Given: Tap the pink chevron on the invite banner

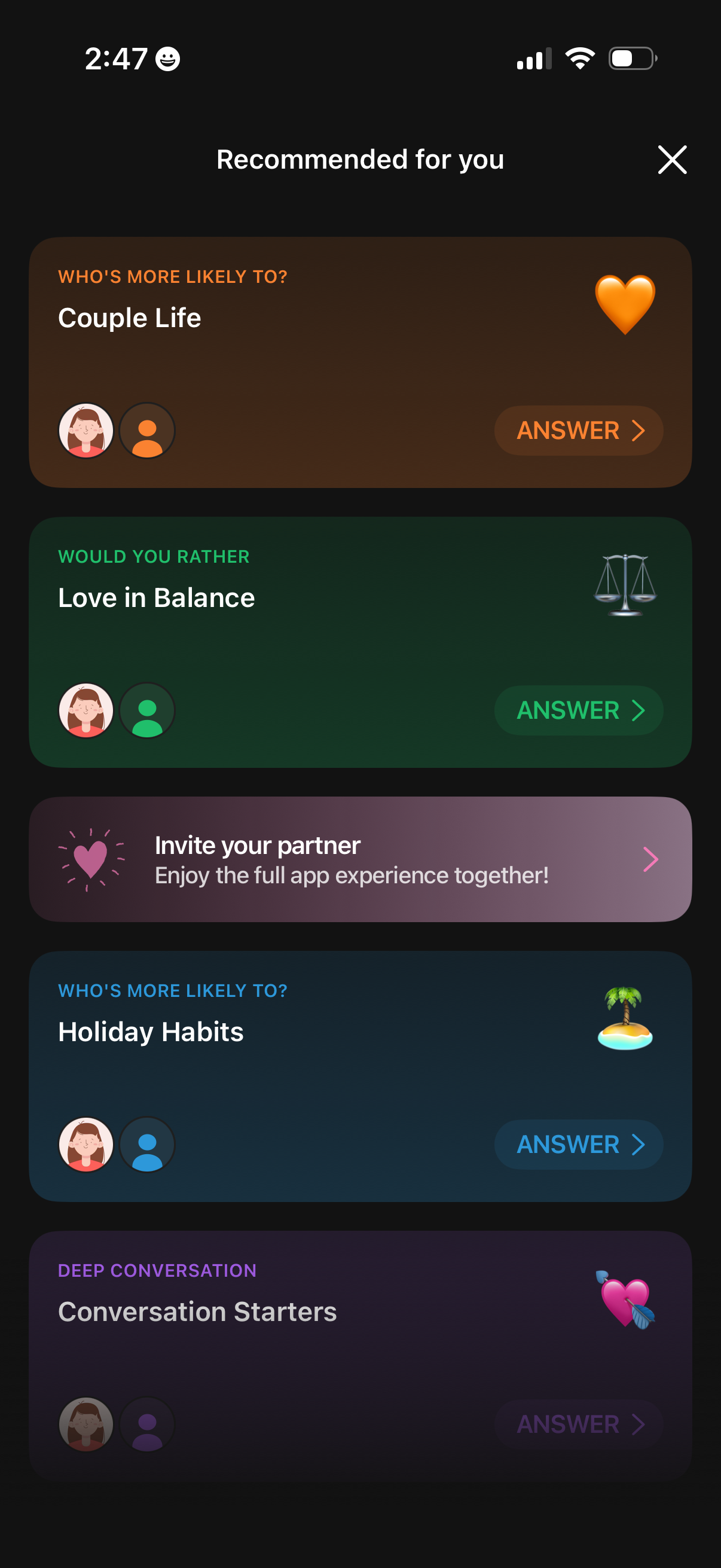Looking at the screenshot, I should (x=651, y=859).
